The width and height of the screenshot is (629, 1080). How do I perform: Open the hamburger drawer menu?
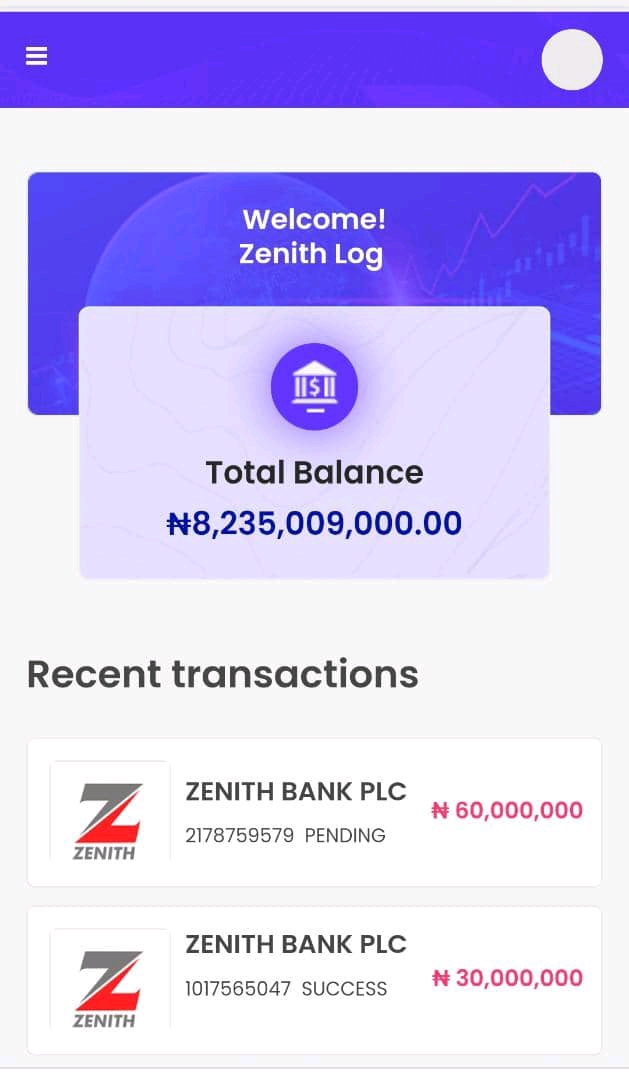[37, 57]
